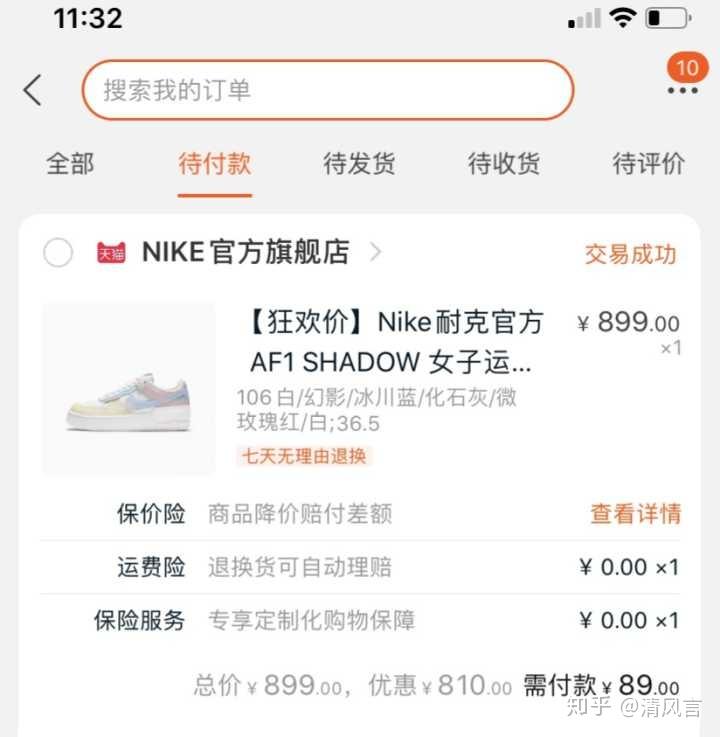The image size is (720, 737).
Task: Open the three-dot more menu
Action: click(683, 90)
